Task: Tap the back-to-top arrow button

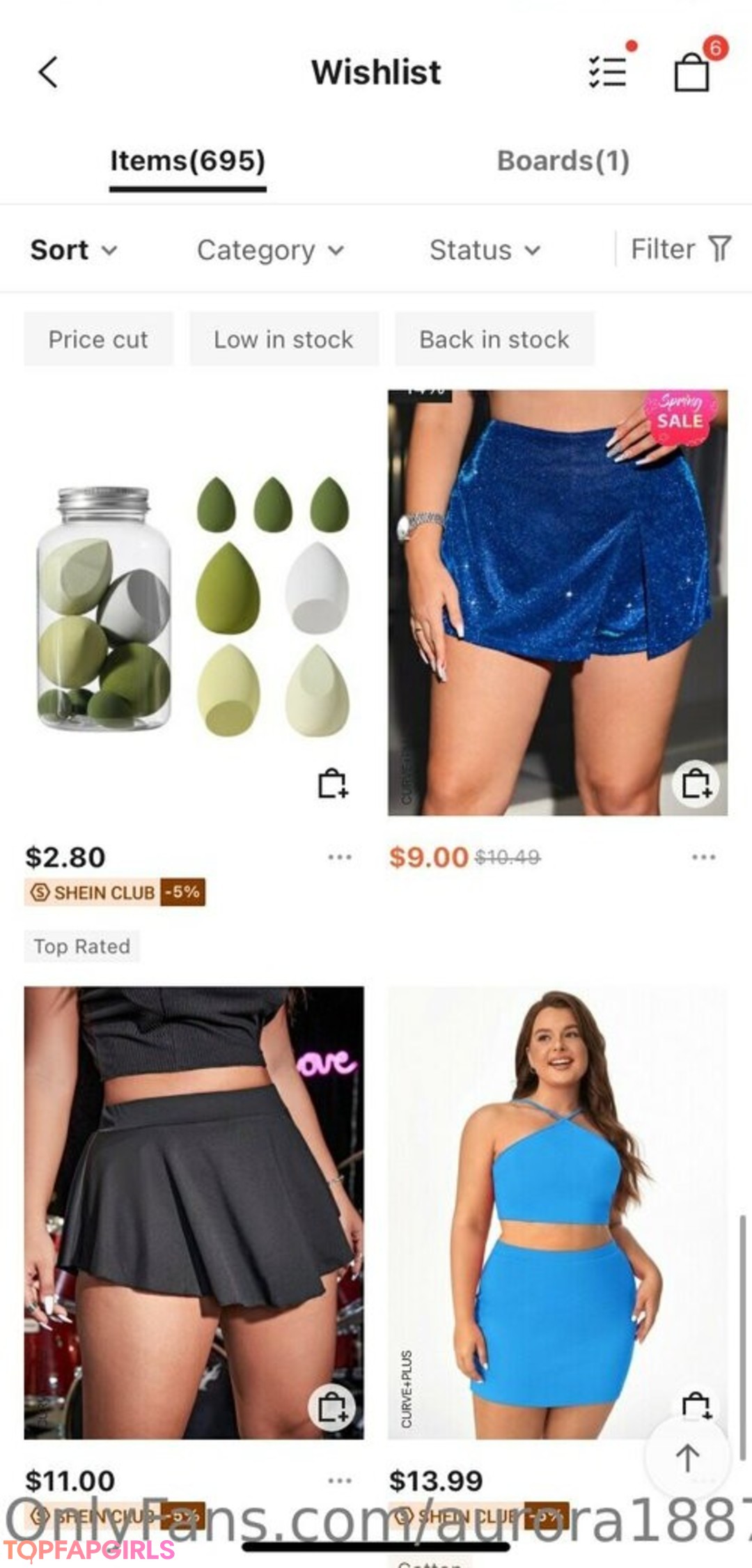Action: [687, 1458]
